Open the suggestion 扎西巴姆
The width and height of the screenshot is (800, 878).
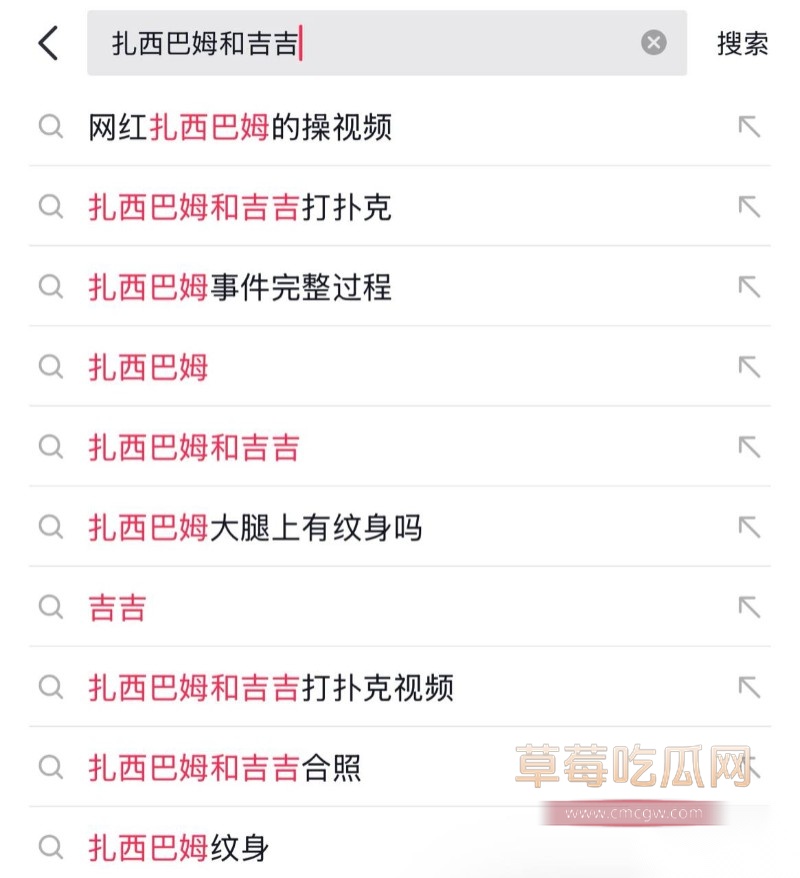(147, 367)
